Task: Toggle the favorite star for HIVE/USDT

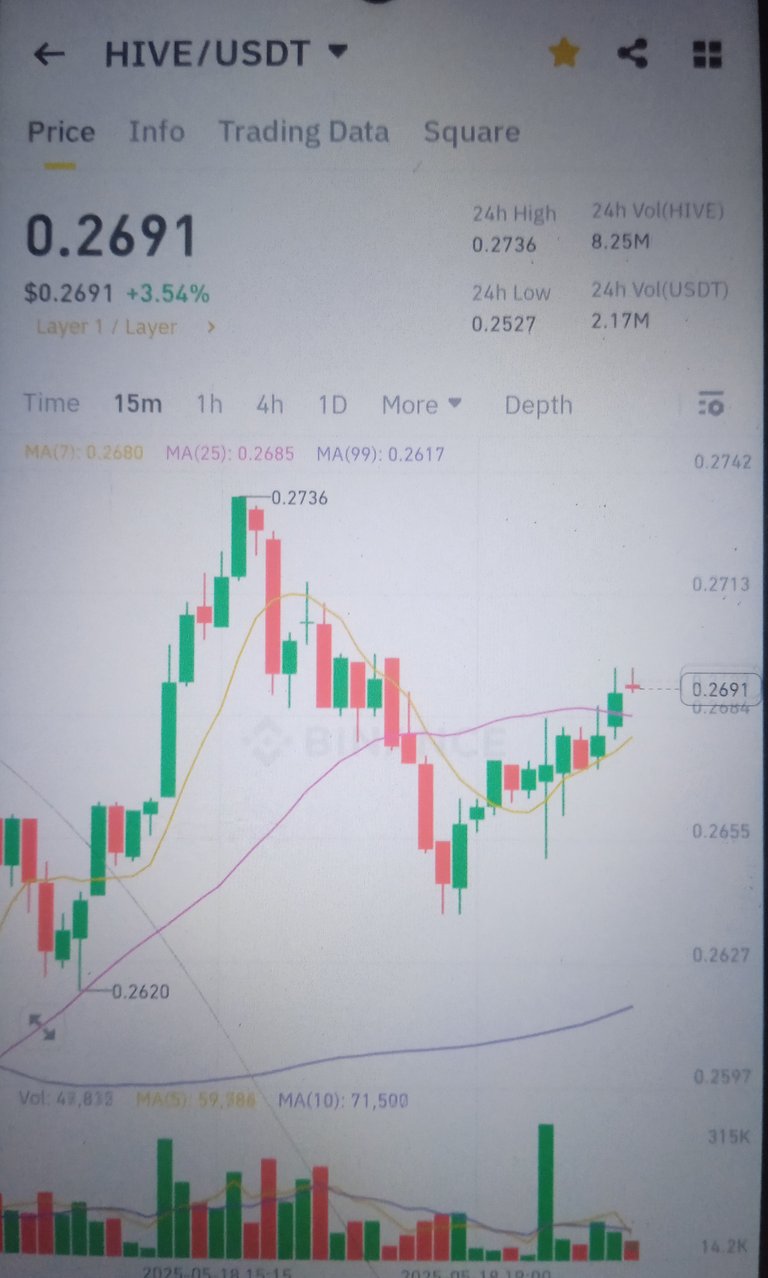Action: 564,53
